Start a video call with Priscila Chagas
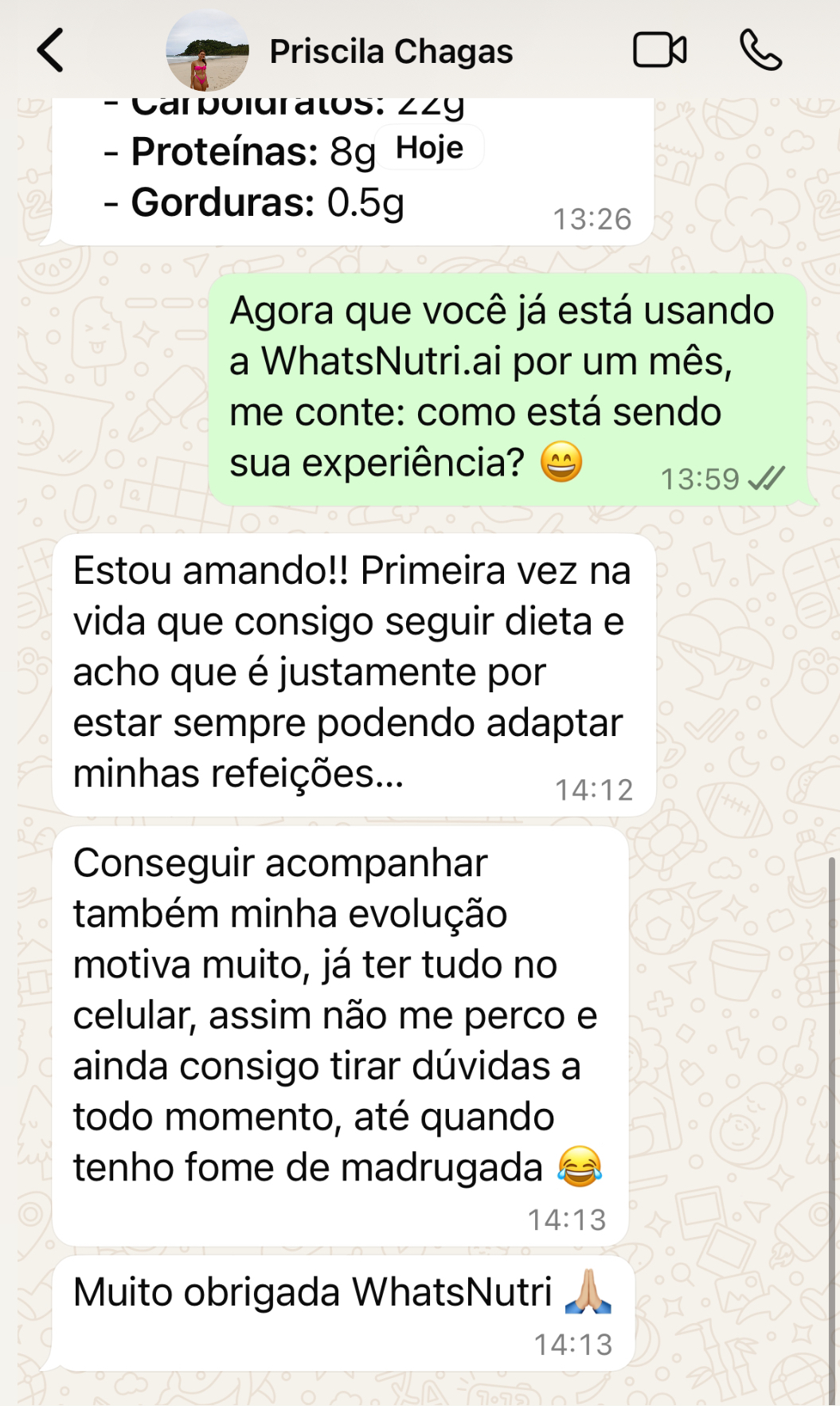 click(x=659, y=50)
